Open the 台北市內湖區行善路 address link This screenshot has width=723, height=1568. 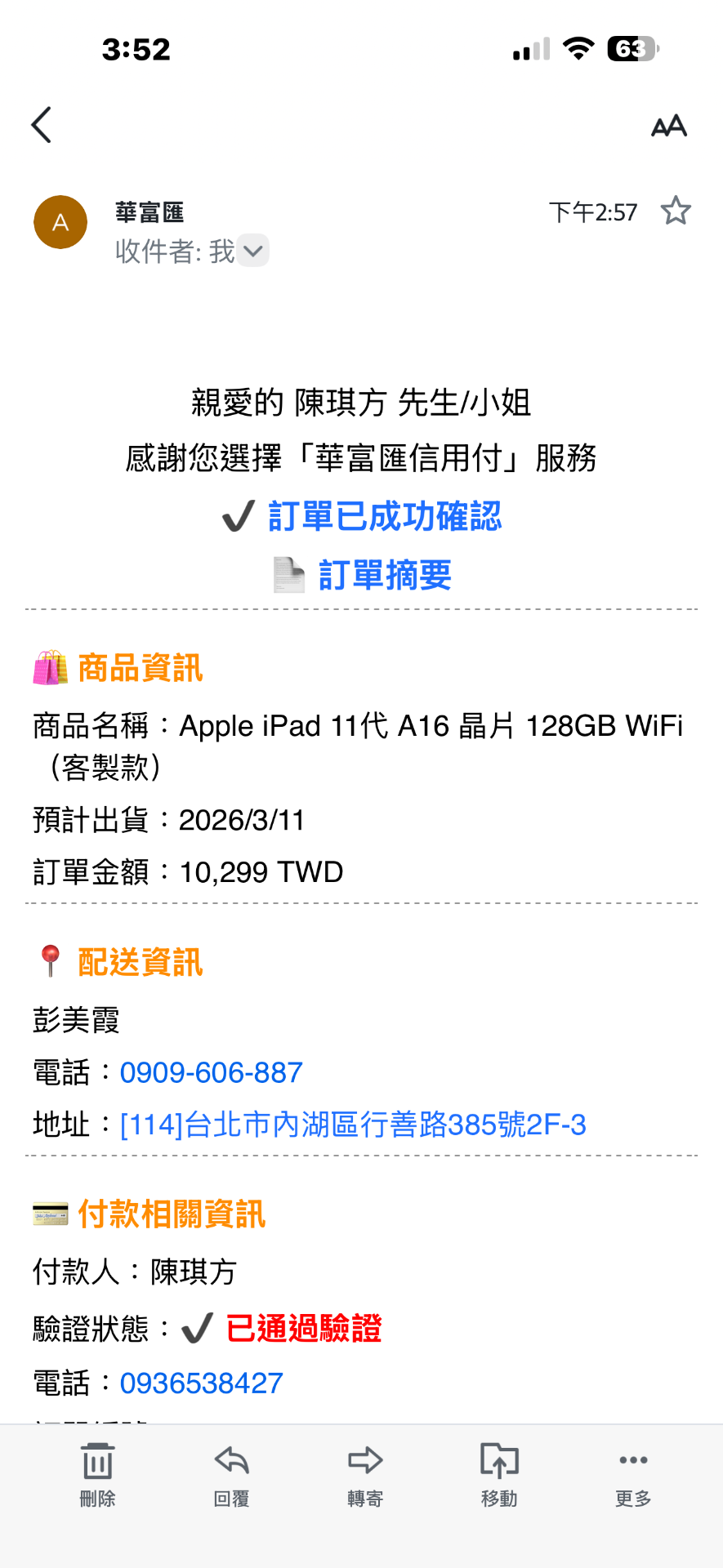click(353, 1125)
